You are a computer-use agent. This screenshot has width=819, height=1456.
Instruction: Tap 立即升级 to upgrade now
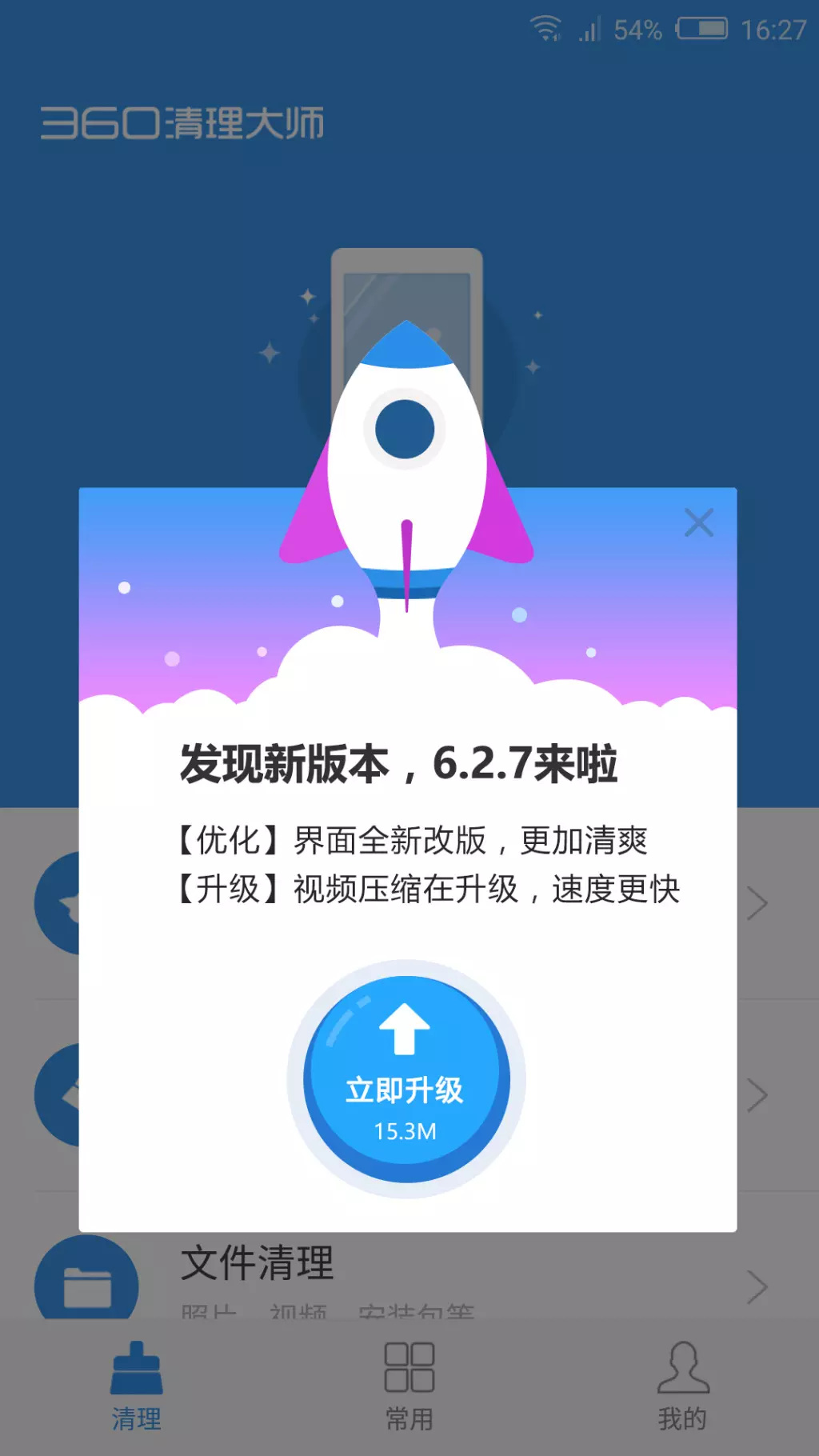coord(406,1079)
